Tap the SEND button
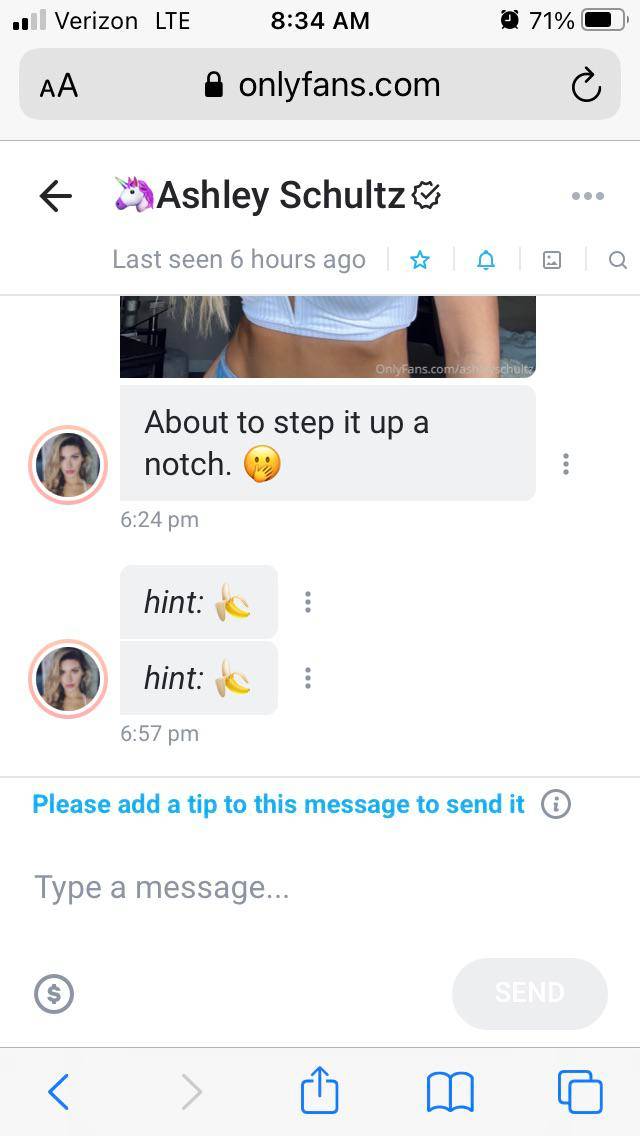The height and width of the screenshot is (1136, 640). pos(529,993)
